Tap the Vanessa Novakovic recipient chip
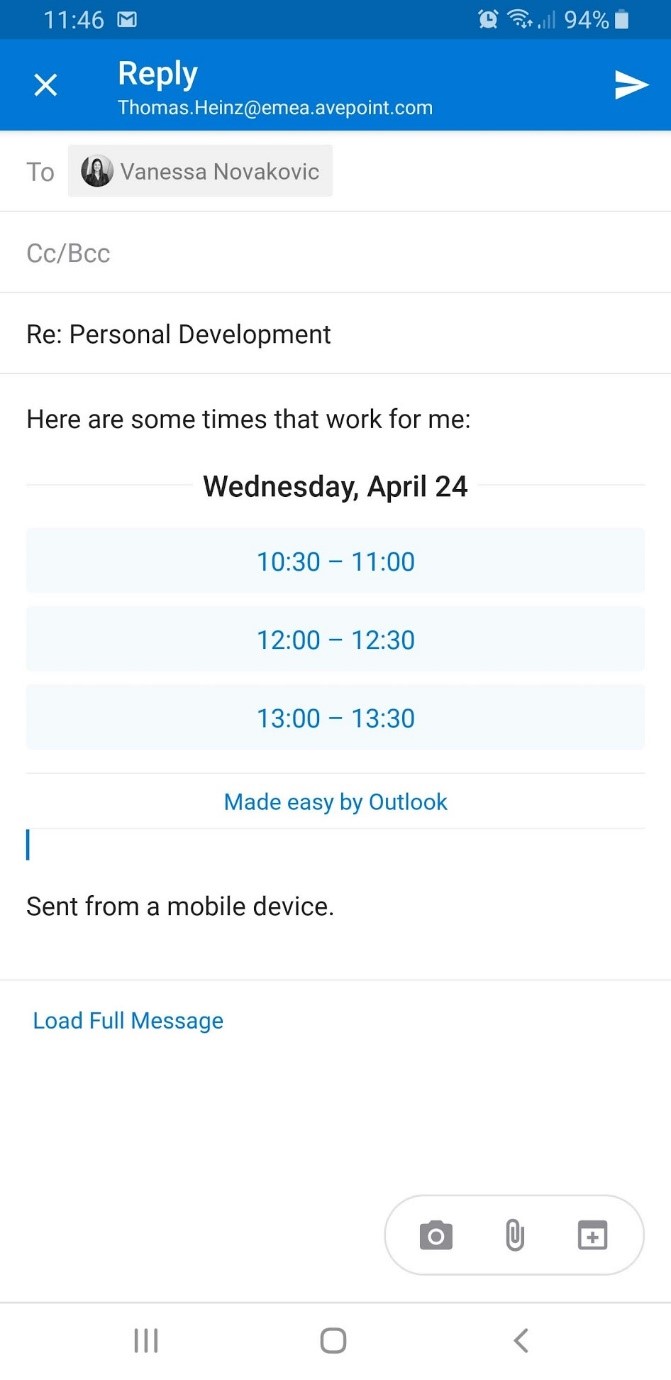The height and width of the screenshot is (1380, 671). coord(200,171)
